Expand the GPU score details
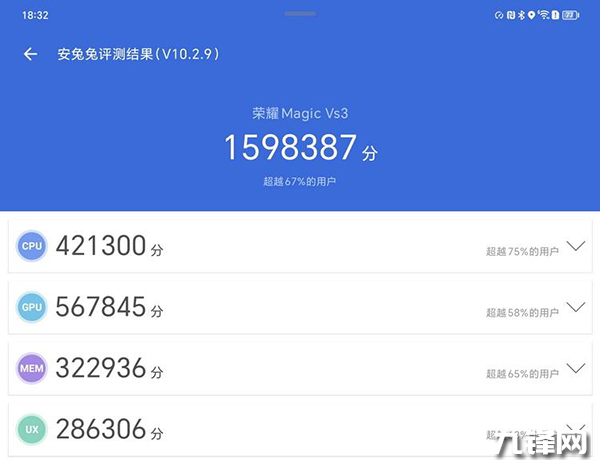The image size is (600, 467). 575,307
